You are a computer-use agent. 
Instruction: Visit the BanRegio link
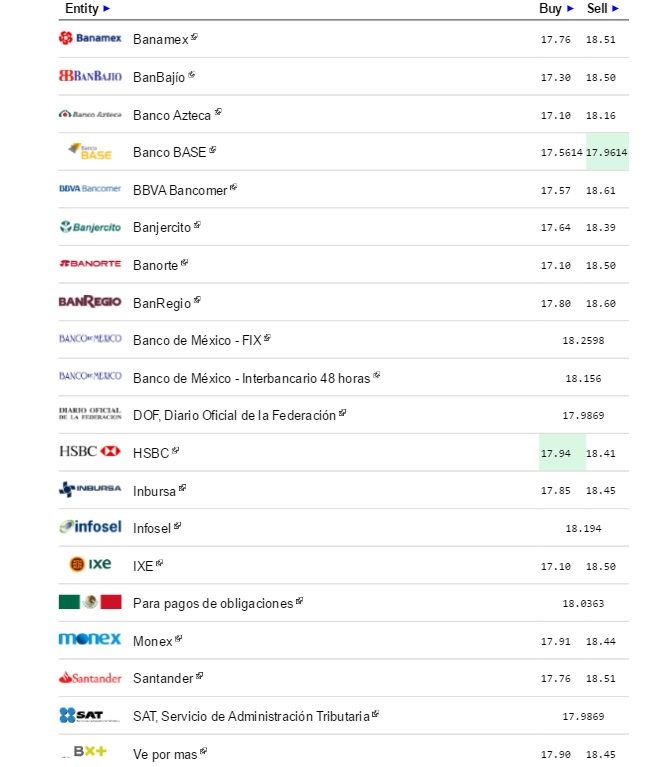(x=162, y=302)
